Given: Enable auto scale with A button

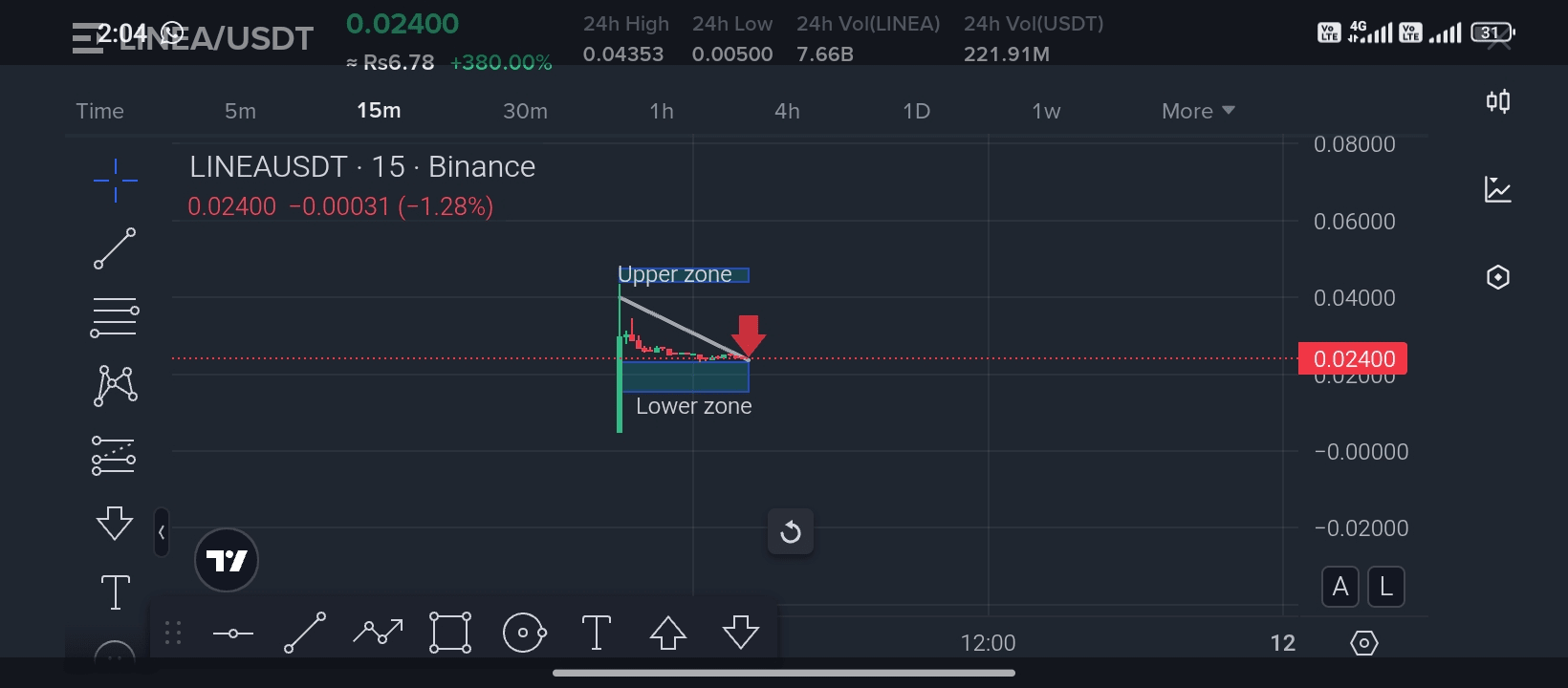Looking at the screenshot, I should coord(1340,587).
